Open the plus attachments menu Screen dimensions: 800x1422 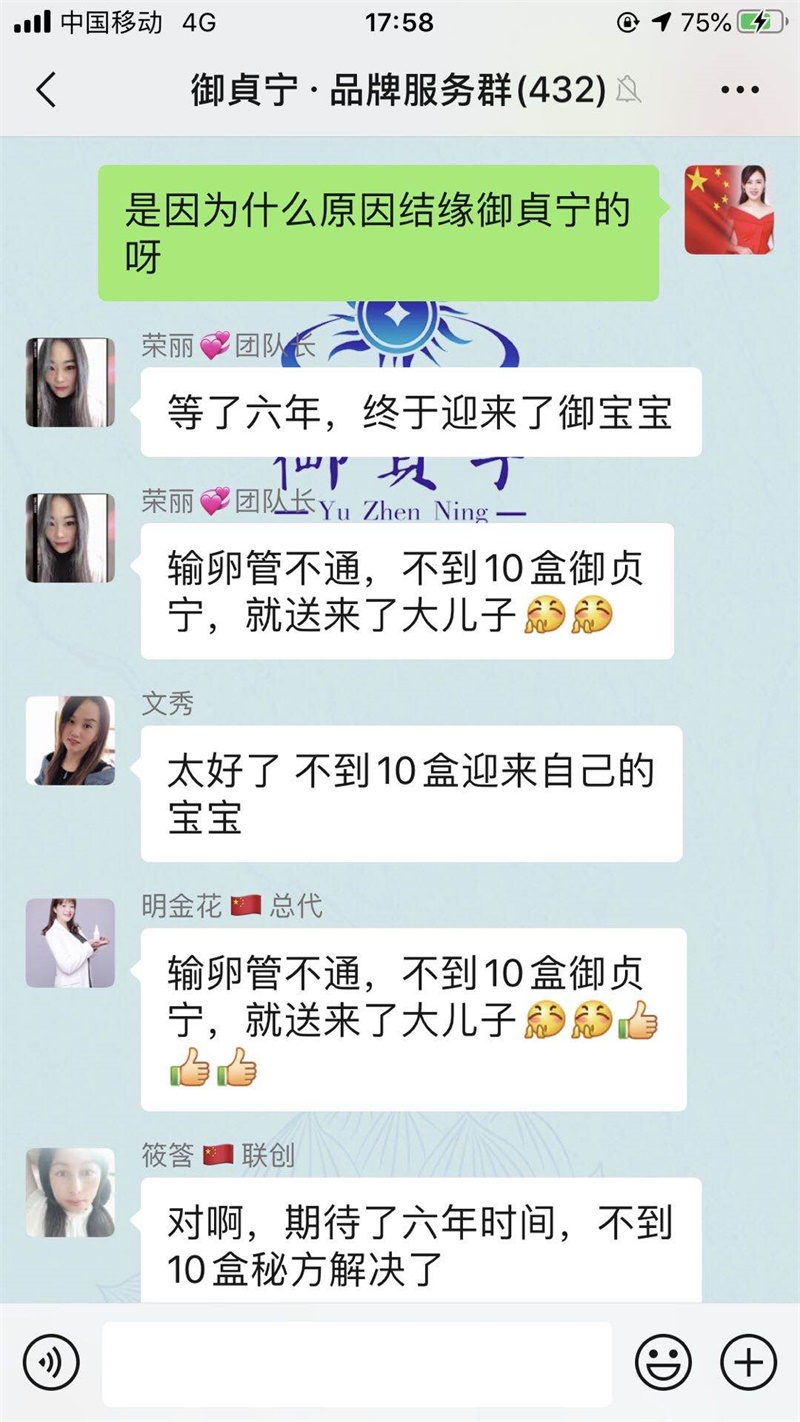pos(748,1363)
